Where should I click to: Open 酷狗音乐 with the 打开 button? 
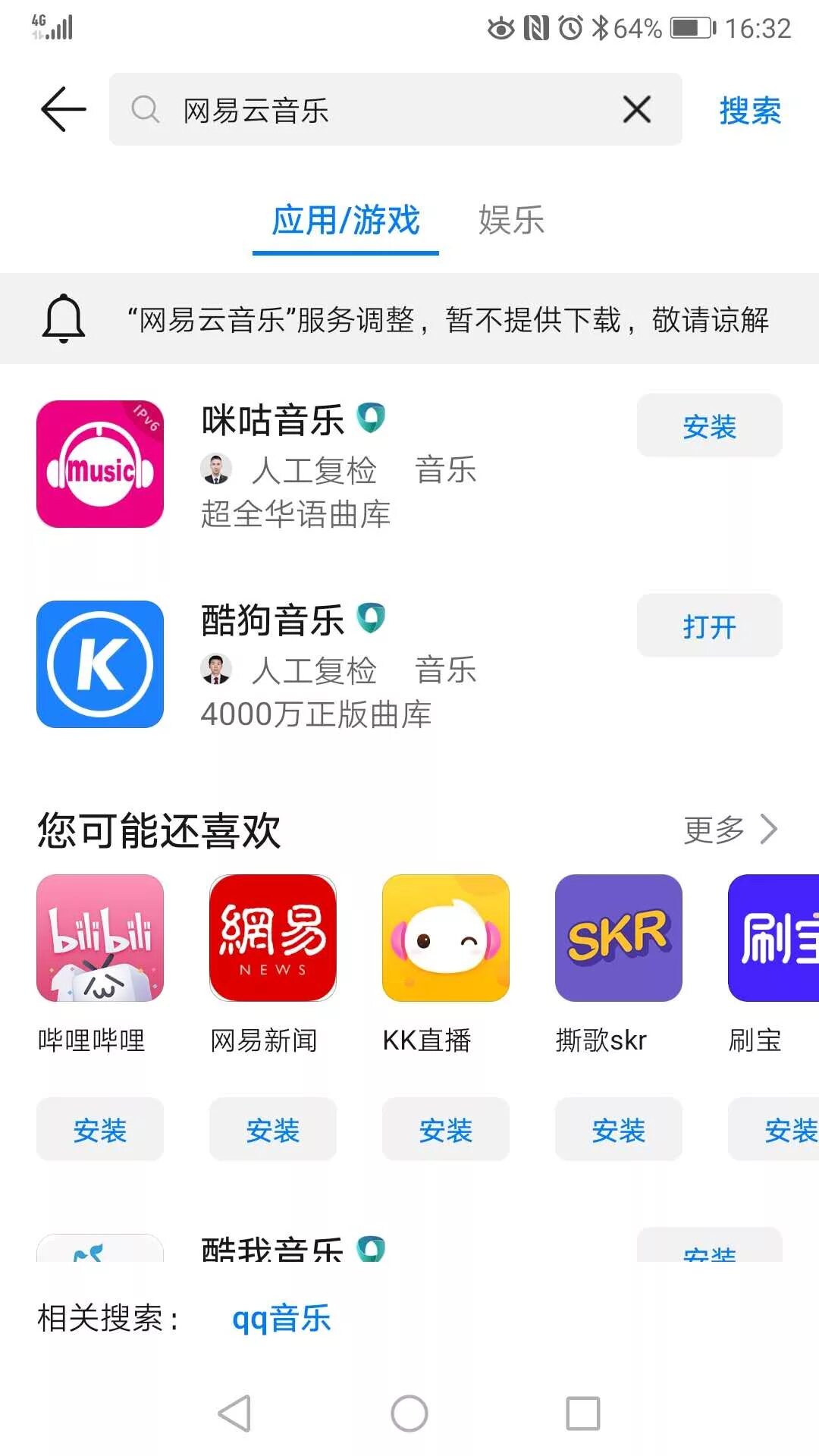click(x=709, y=626)
